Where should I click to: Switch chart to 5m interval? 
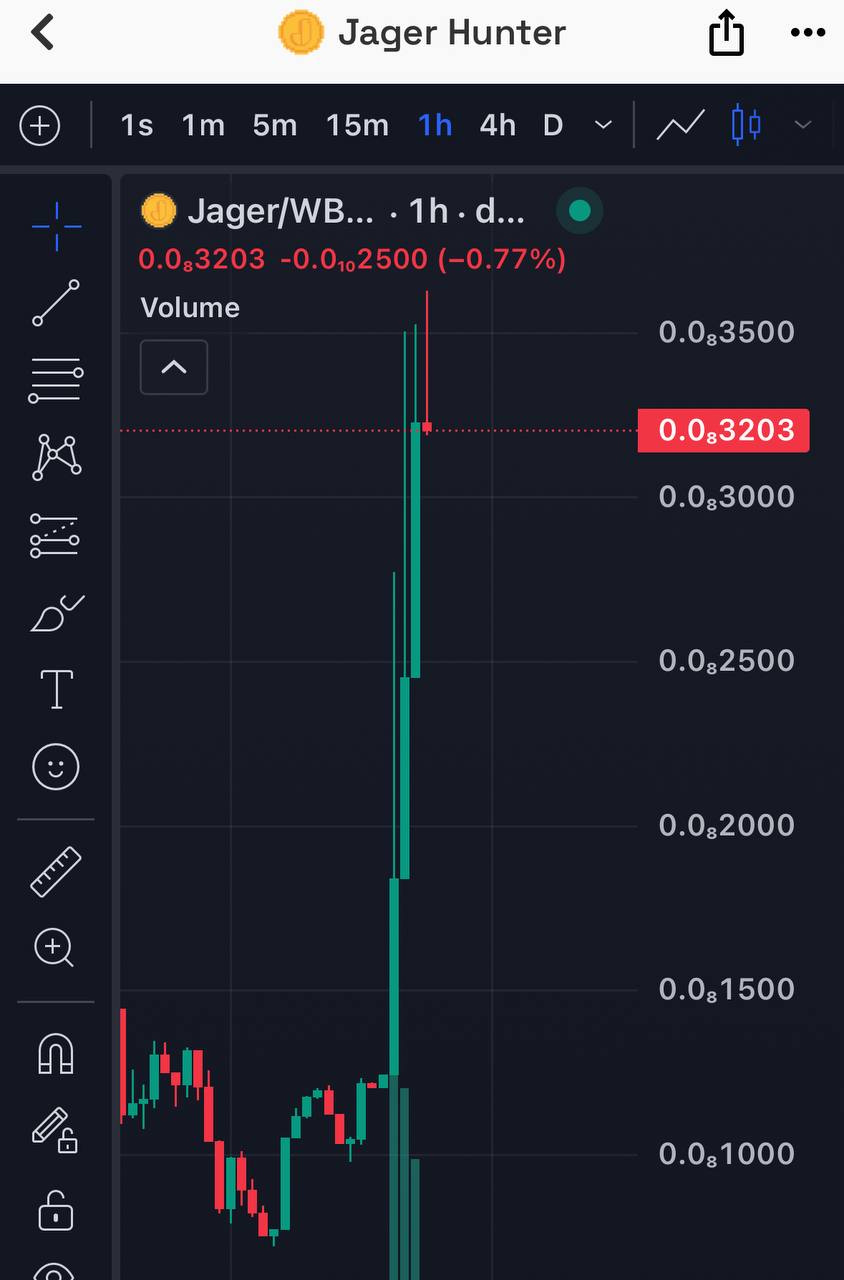[274, 126]
